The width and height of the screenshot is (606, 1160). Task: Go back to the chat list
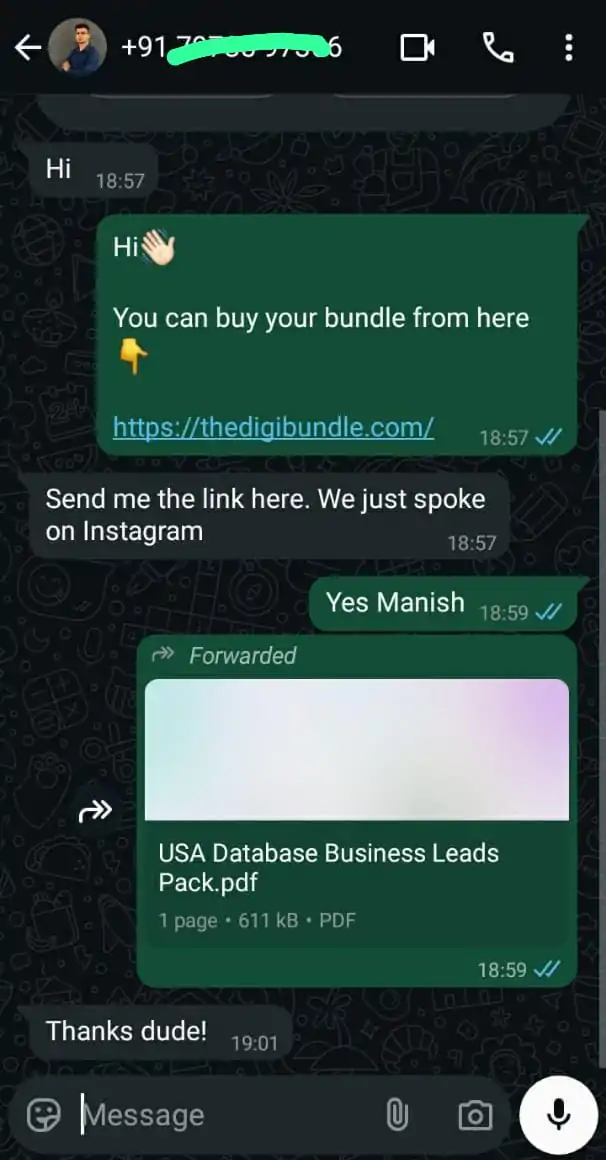pyautogui.click(x=27, y=47)
